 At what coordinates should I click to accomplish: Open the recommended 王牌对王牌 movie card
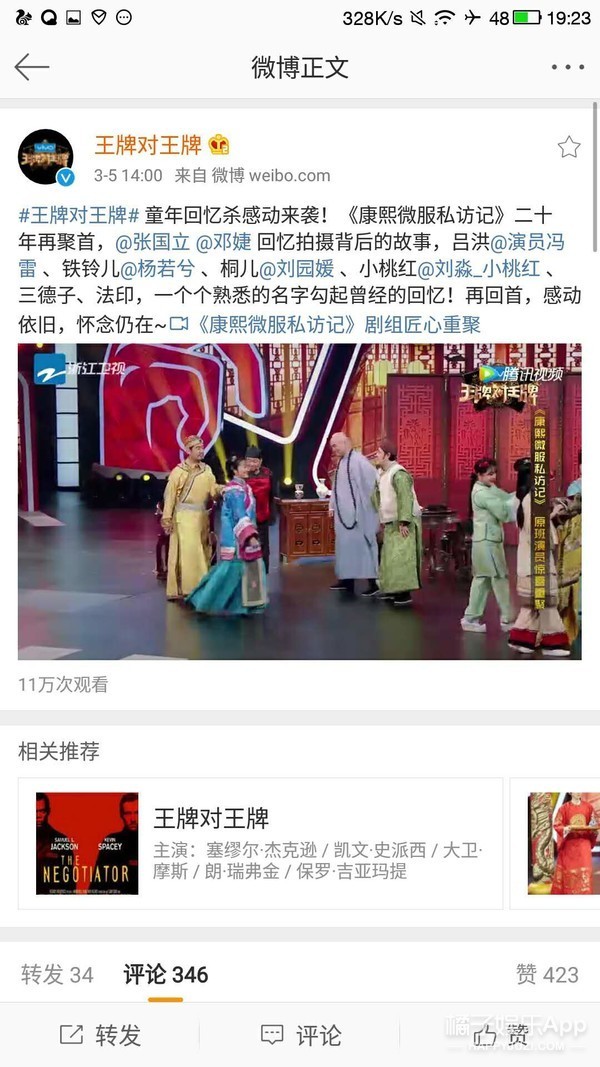tap(260, 843)
